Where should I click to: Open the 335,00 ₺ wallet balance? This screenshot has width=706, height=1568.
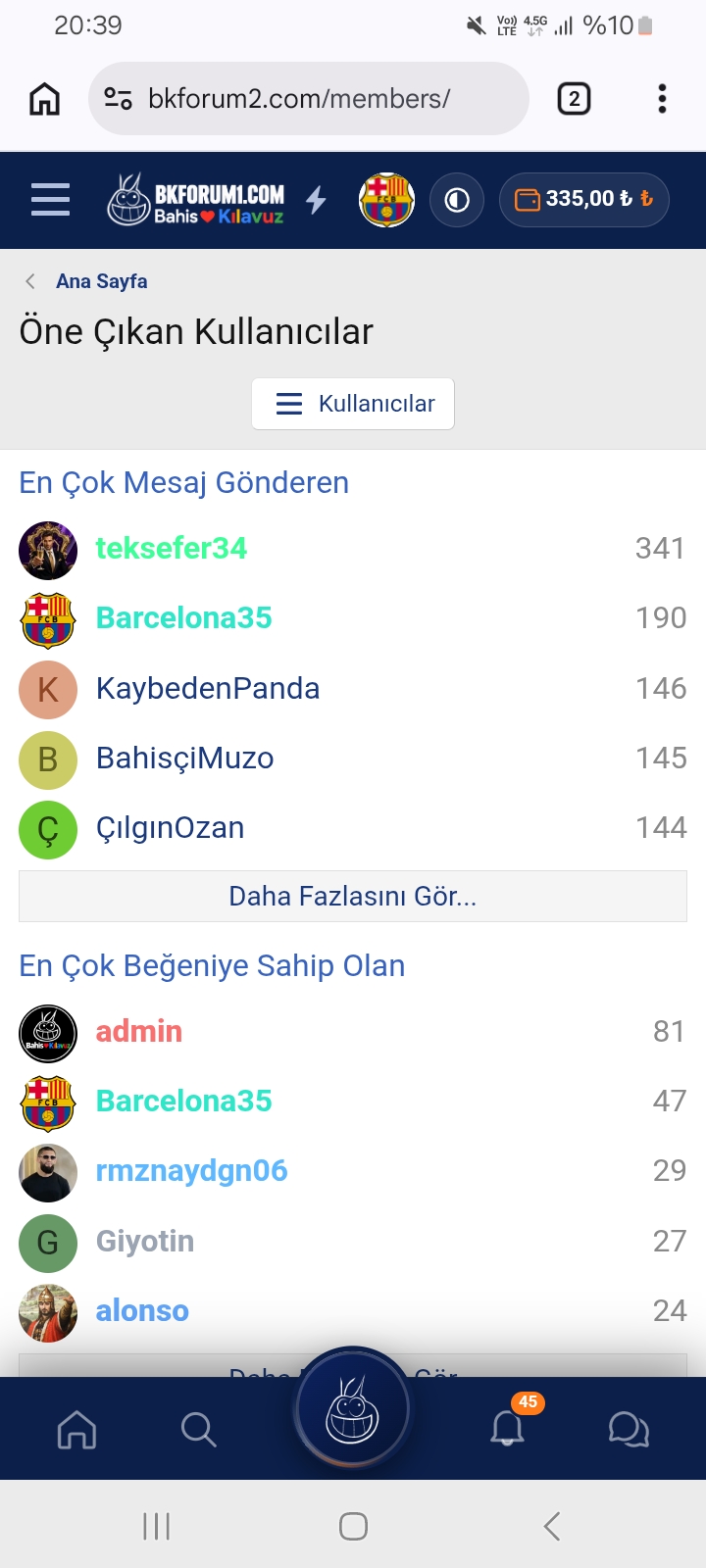coord(584,200)
